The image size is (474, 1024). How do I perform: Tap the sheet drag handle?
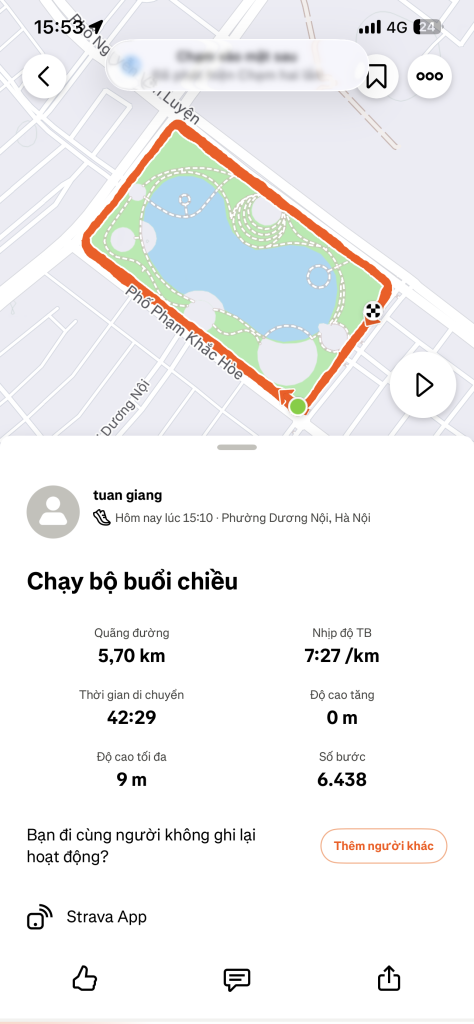click(x=237, y=447)
